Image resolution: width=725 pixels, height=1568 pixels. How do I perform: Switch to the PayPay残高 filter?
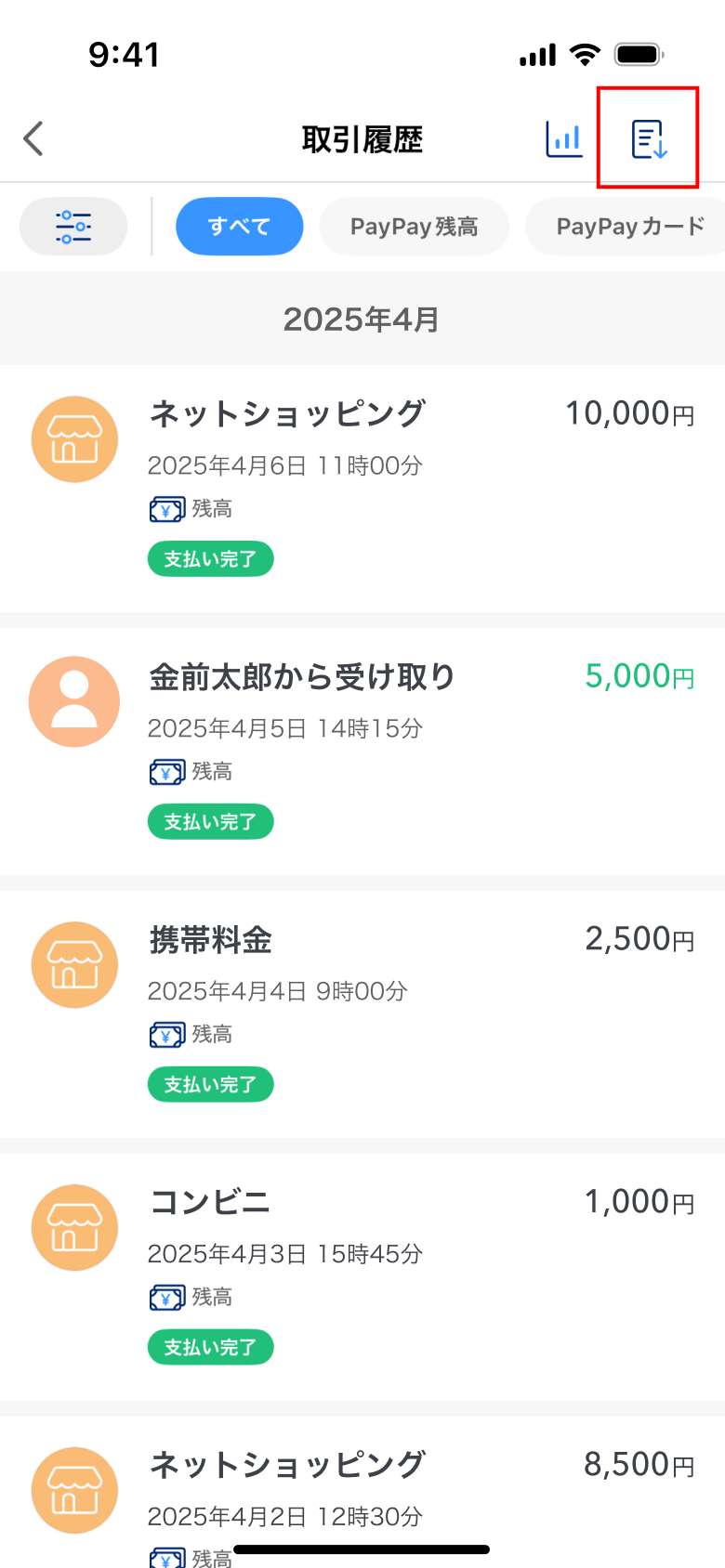[x=414, y=226]
